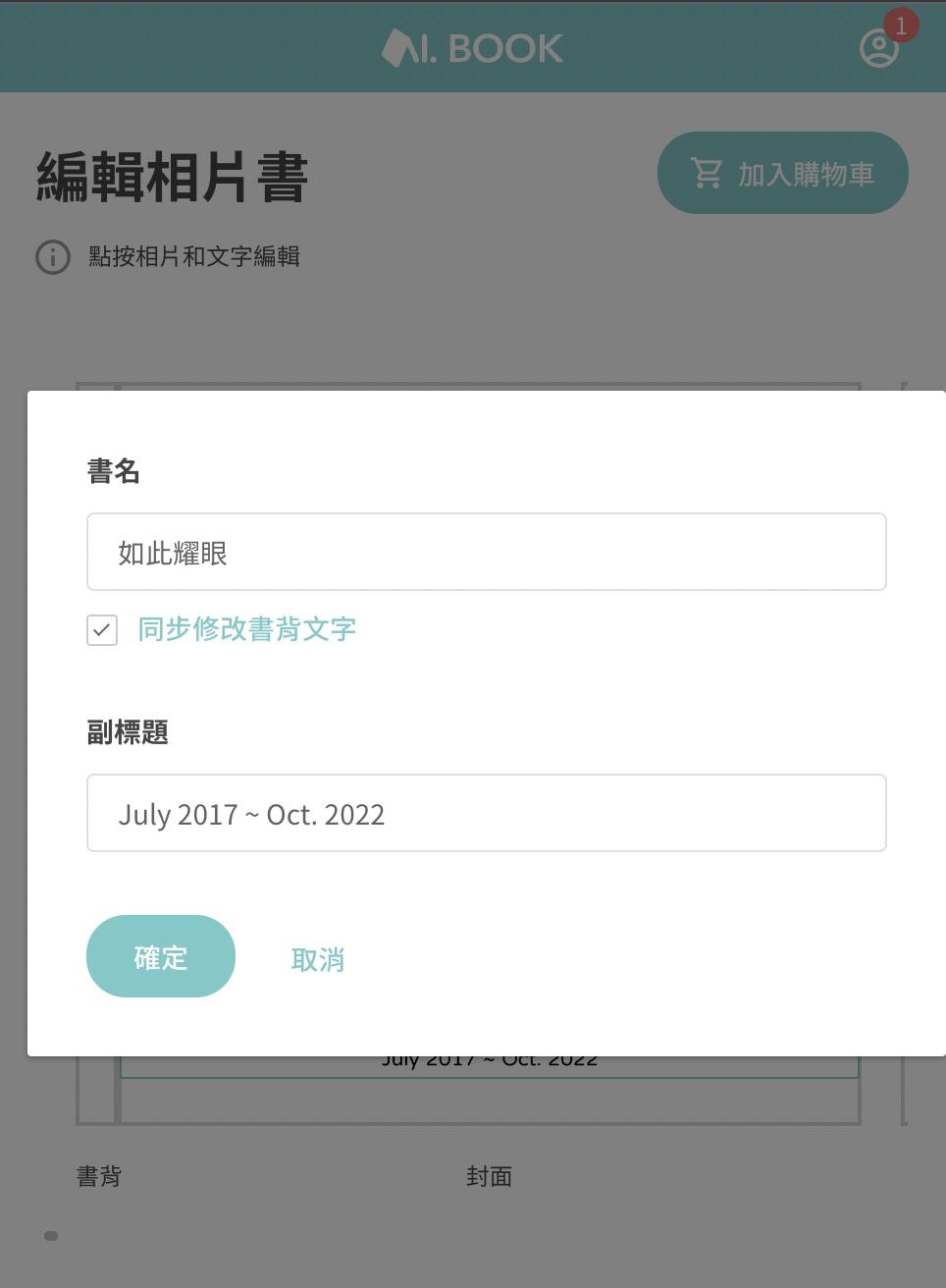Tap the 書名 text field
This screenshot has height=1288, width=946.
(486, 552)
